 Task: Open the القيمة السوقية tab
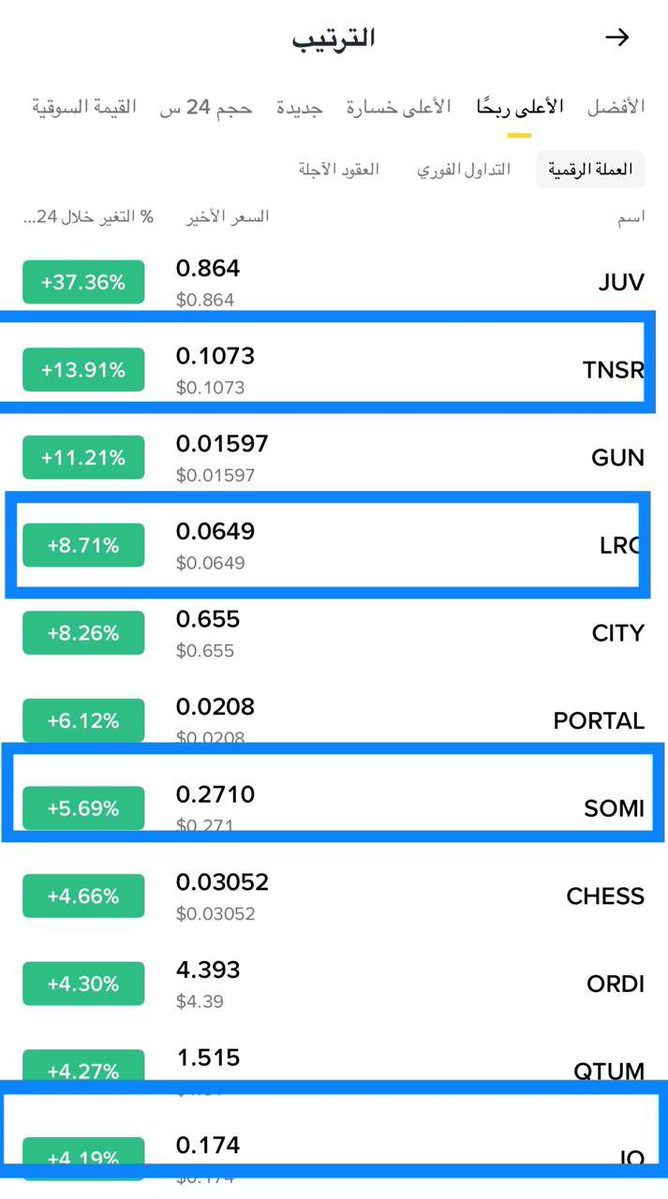pyautogui.click(x=84, y=107)
